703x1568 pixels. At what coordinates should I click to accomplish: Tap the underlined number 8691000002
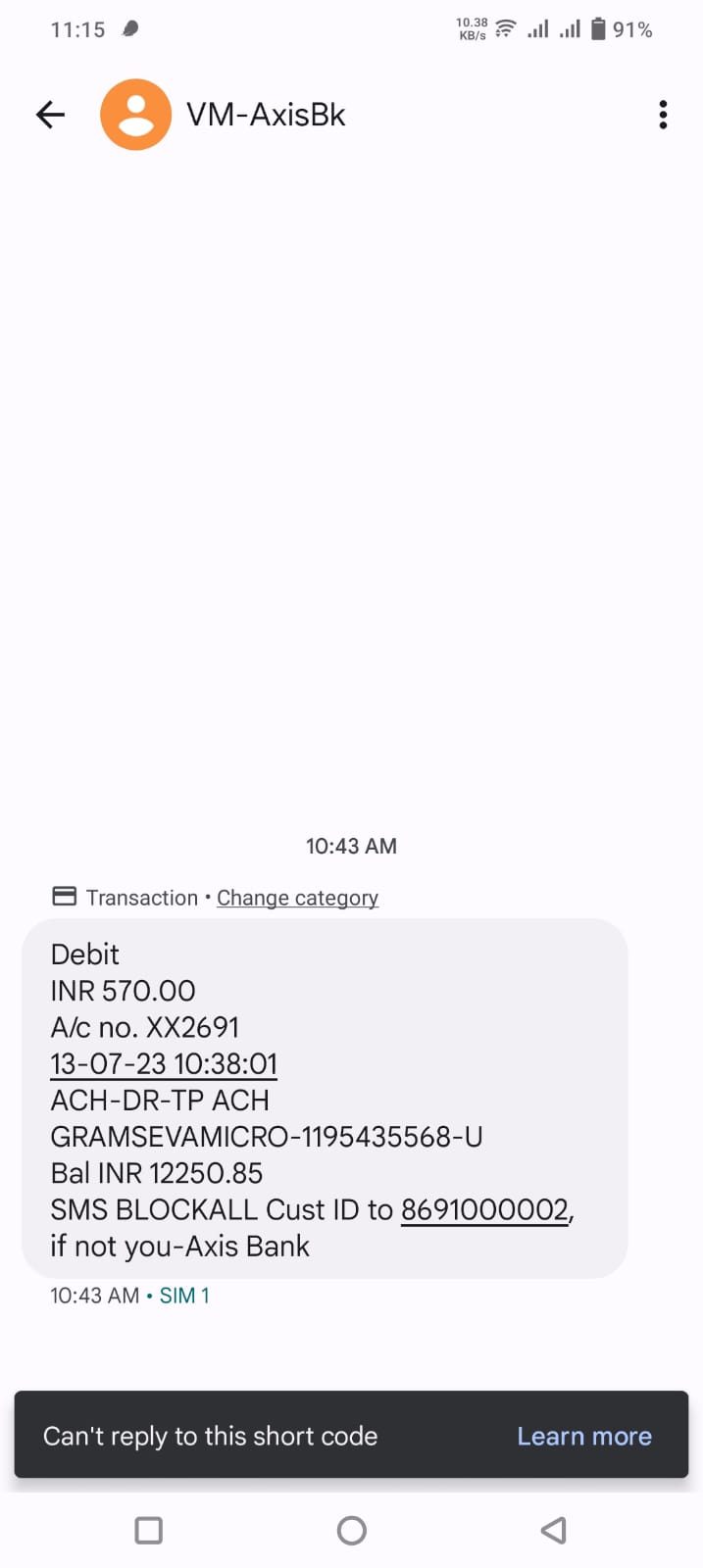[484, 1209]
